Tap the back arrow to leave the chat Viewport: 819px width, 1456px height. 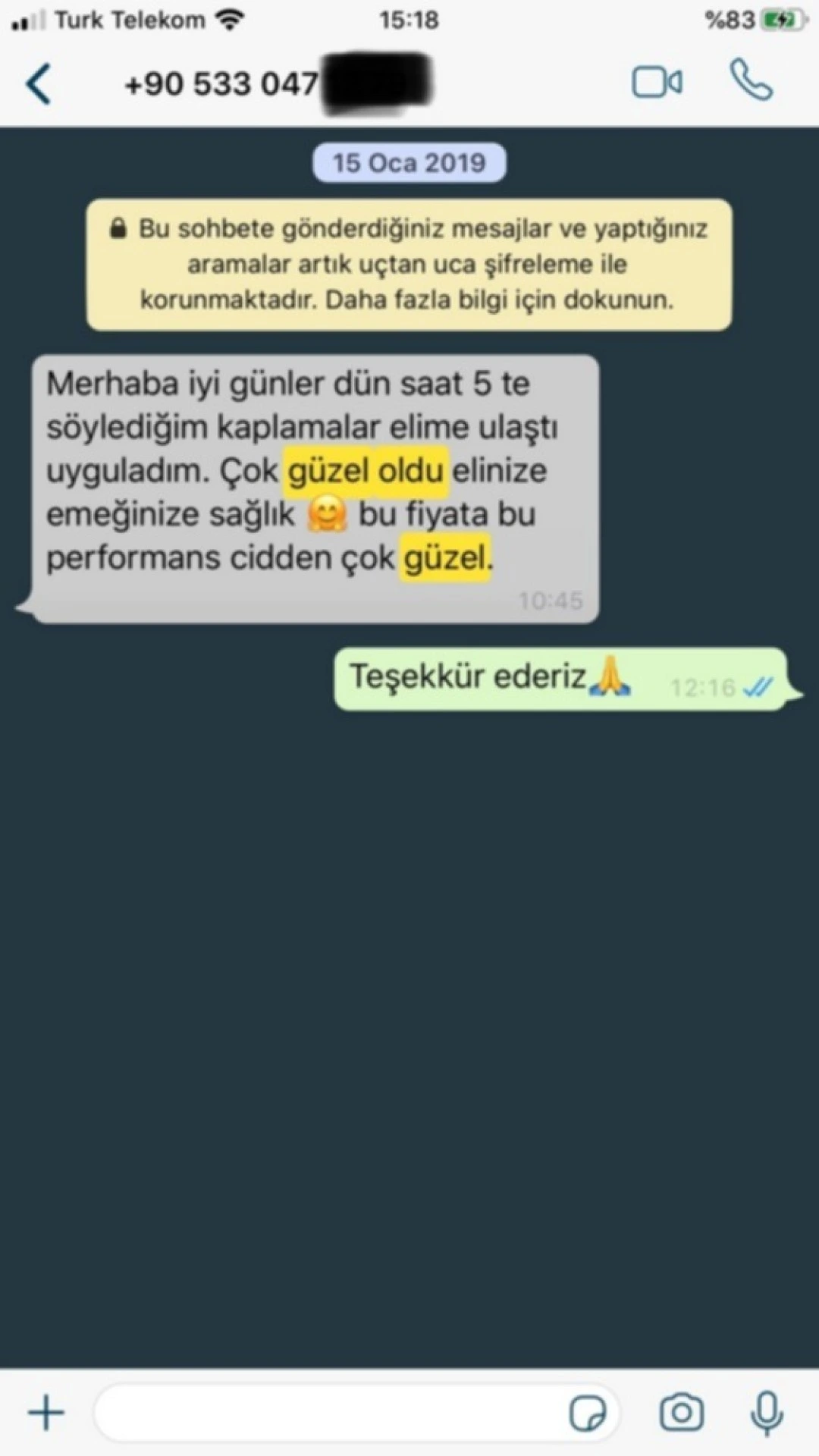coord(39,82)
